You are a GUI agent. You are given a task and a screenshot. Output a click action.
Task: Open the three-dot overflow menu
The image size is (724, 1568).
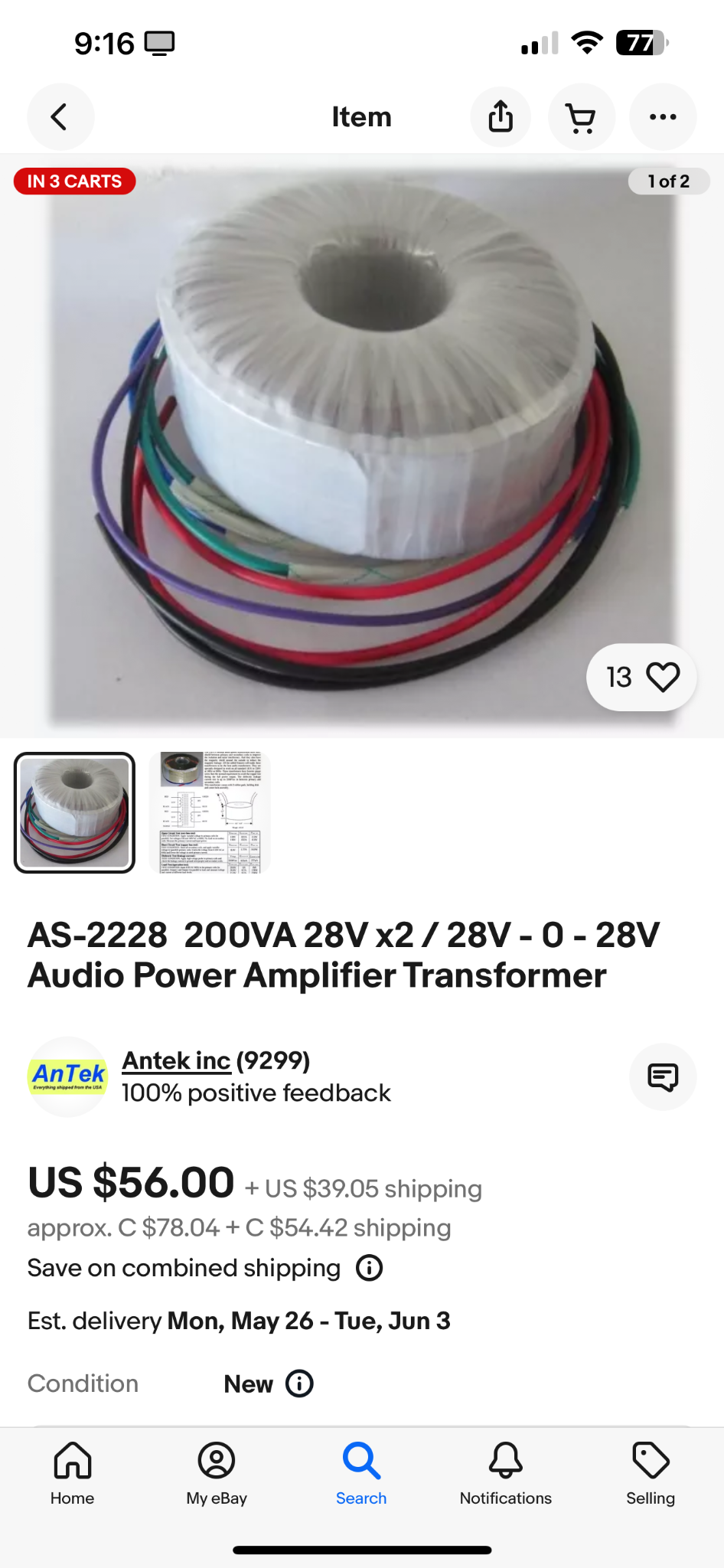pos(662,117)
